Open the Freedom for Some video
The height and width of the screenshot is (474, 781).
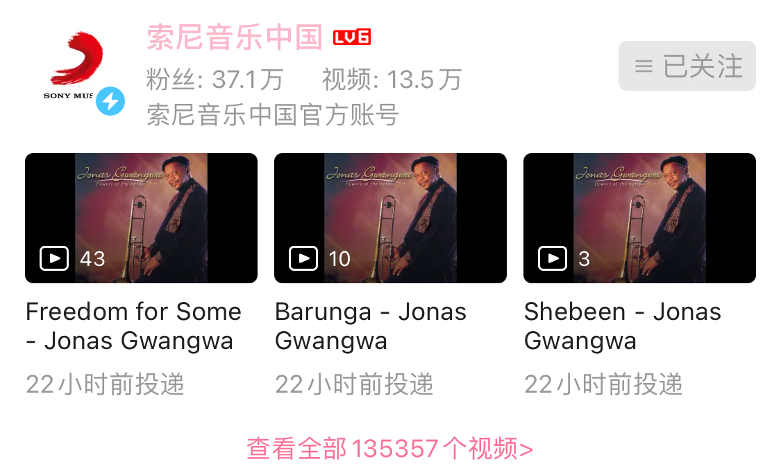(x=141, y=218)
